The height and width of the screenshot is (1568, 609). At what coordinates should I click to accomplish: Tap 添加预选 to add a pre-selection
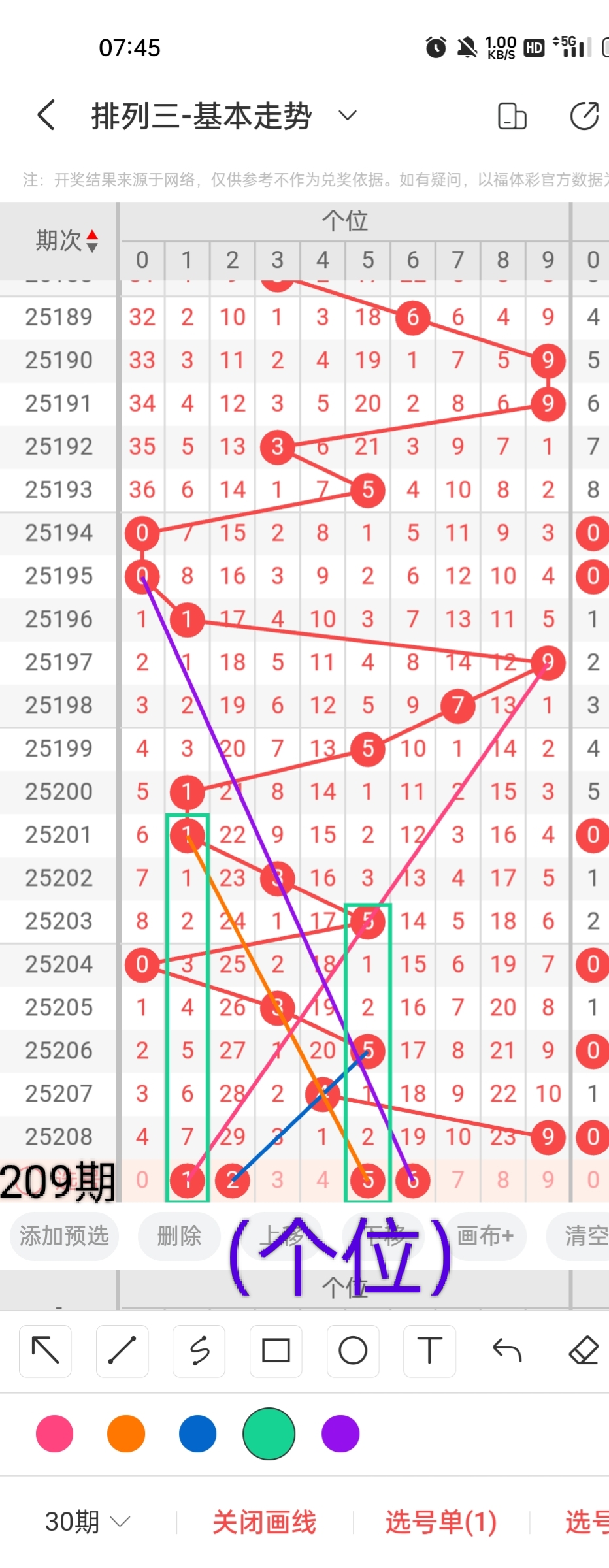[64, 1236]
